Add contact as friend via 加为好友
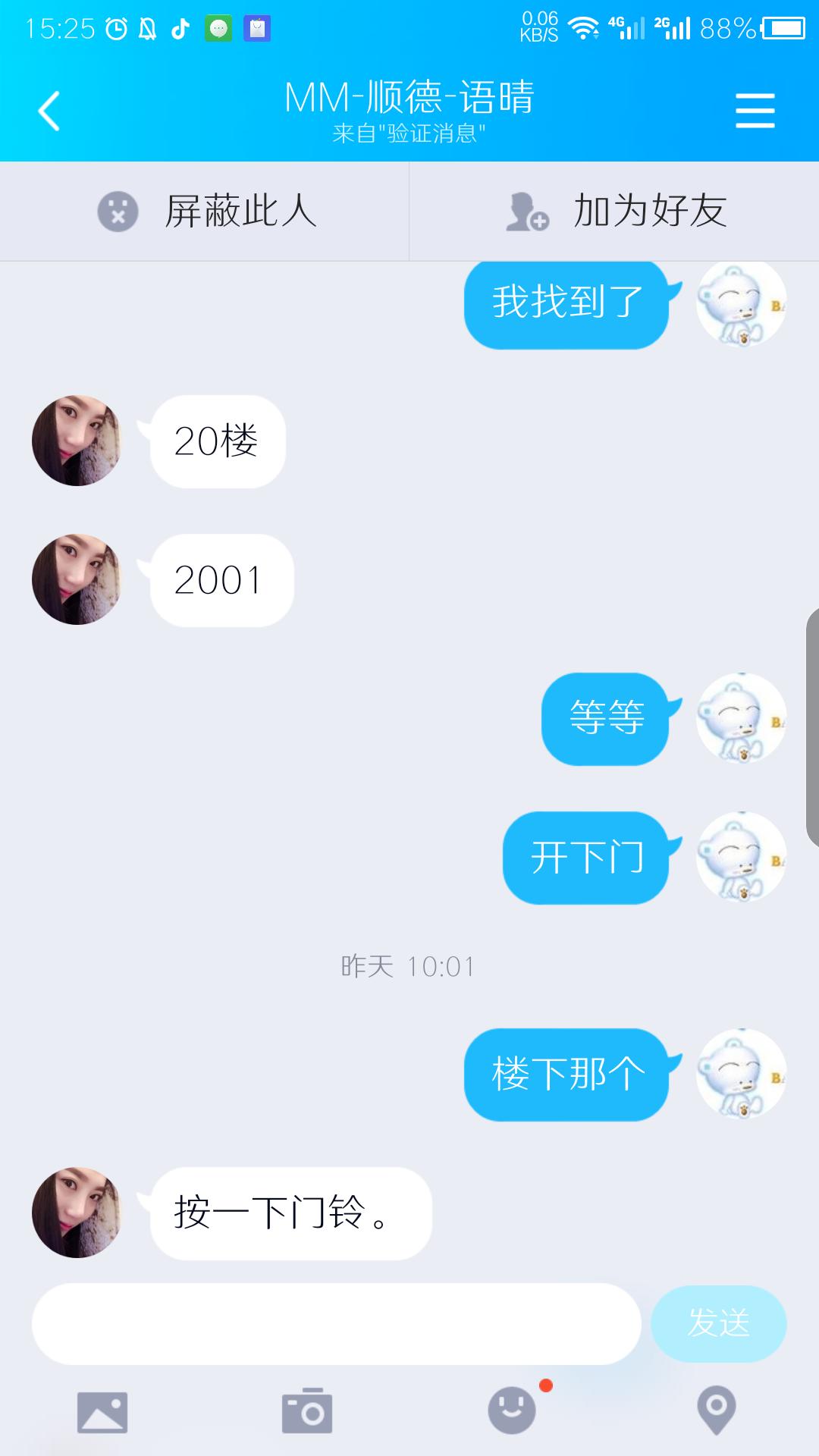The image size is (819, 1456). [648, 213]
